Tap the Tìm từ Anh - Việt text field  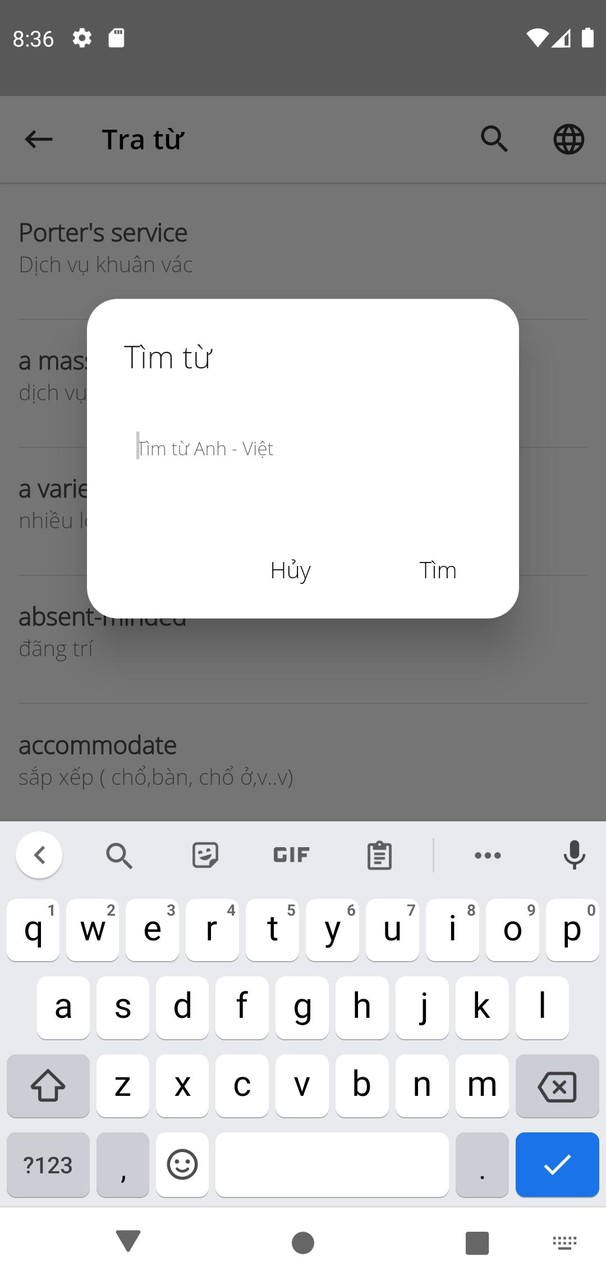[x=300, y=448]
